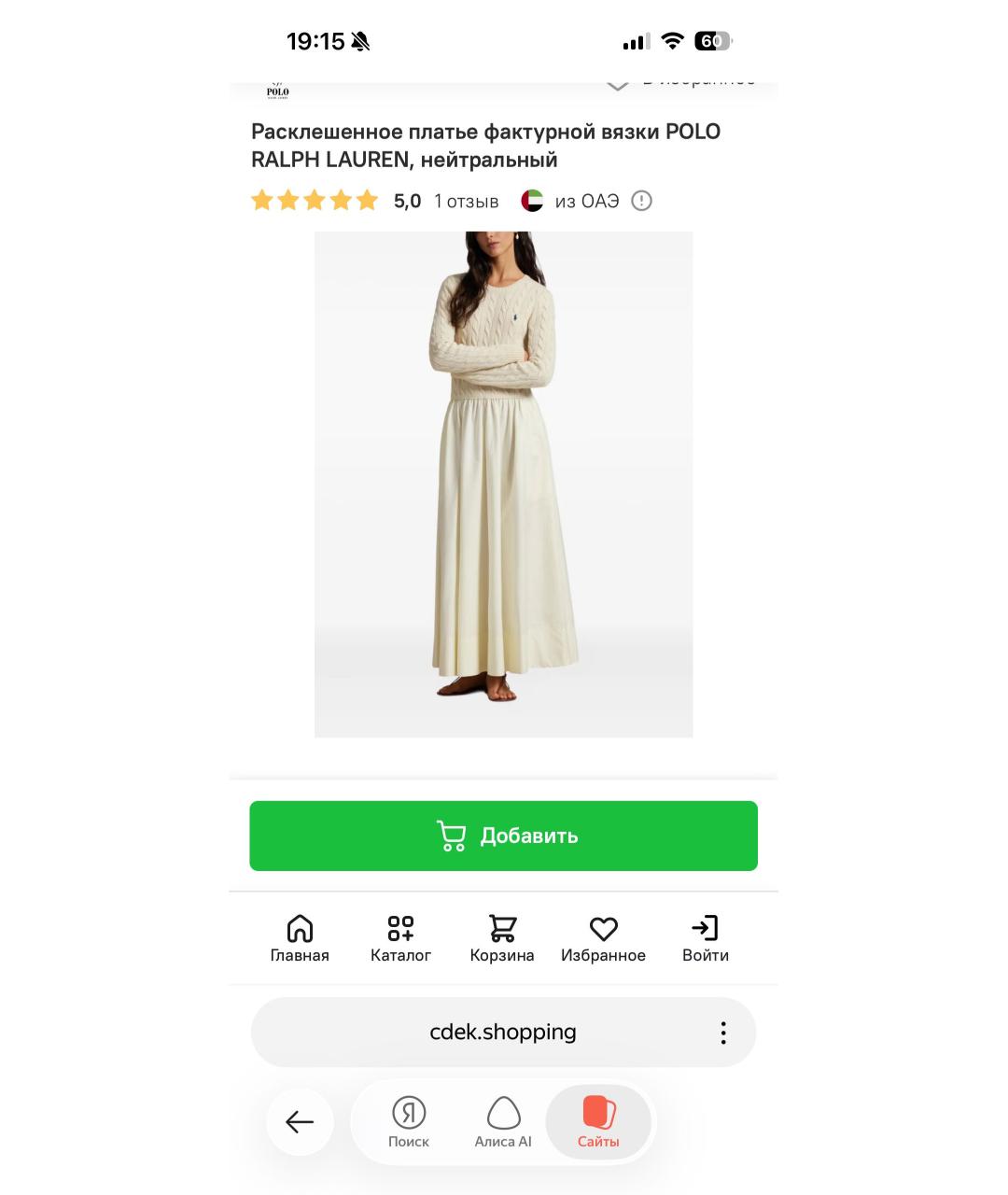
Task: Launch Алиса AI assistant
Action: [x=503, y=1121]
